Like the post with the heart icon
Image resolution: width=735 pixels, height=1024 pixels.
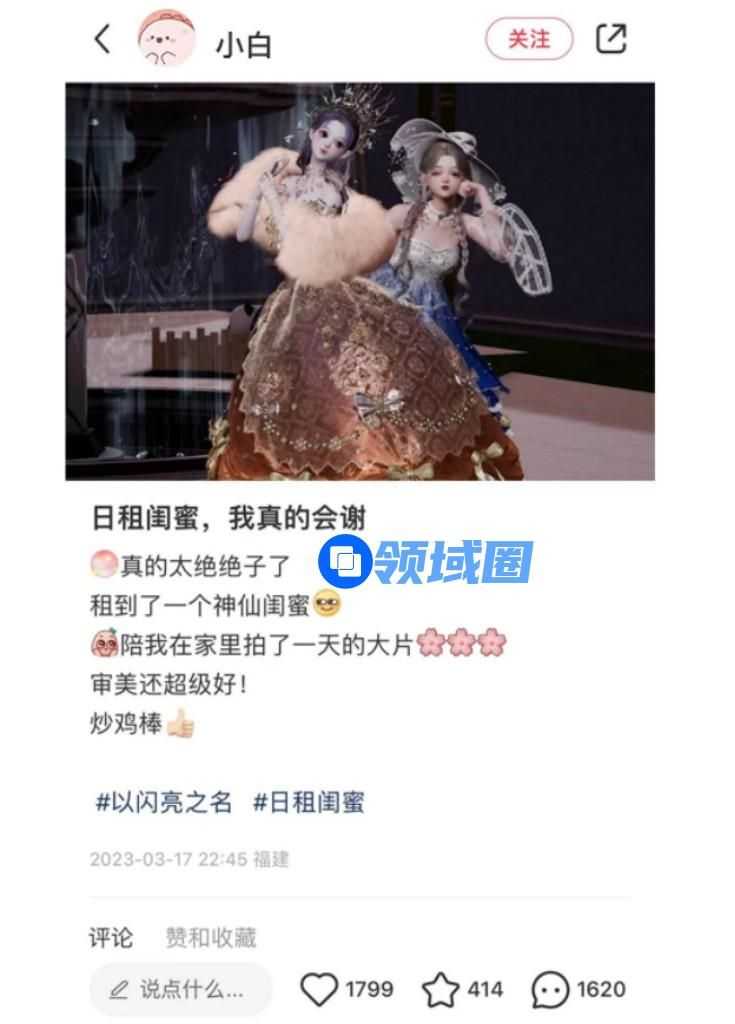coord(319,990)
